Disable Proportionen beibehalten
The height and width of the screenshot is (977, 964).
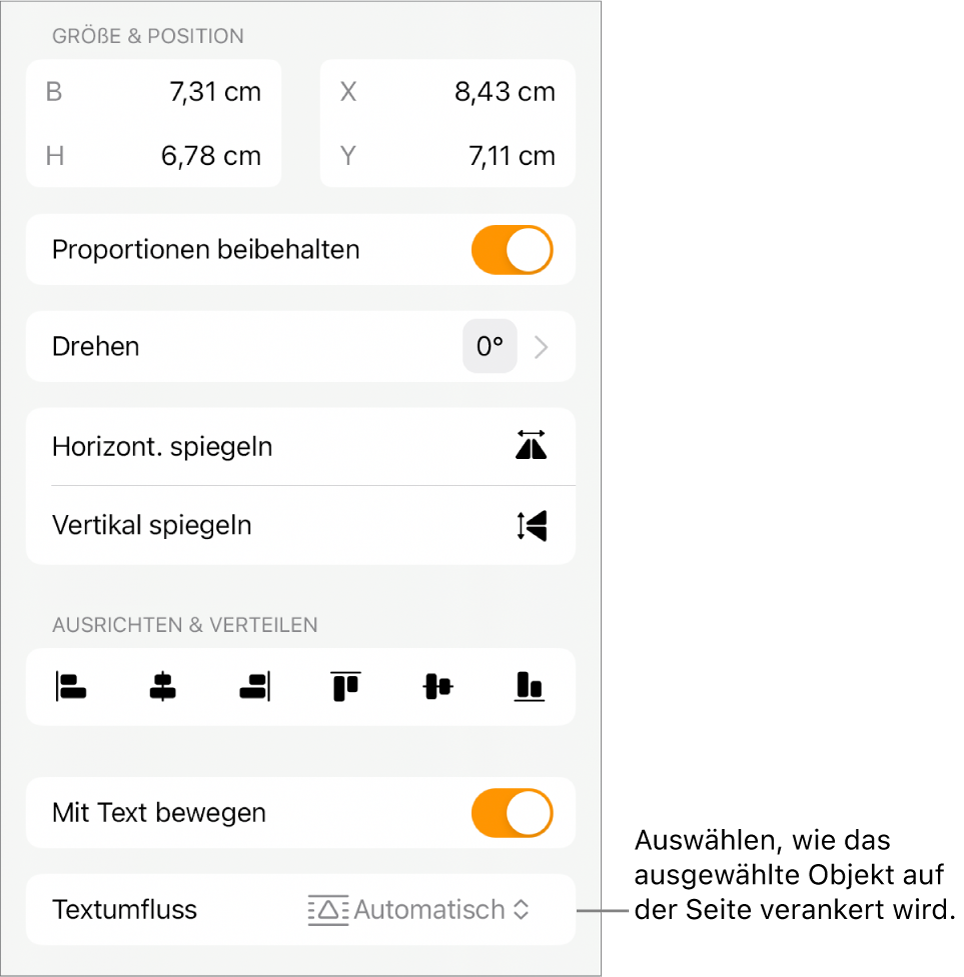pyautogui.click(x=511, y=250)
